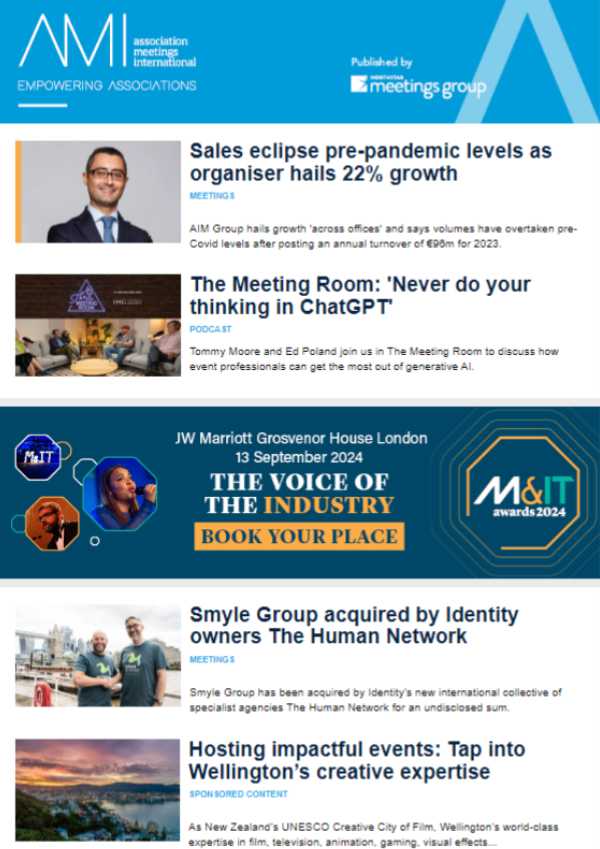Tap the AIM Group organiser portrait thumbnail
600x849 pixels.
click(98, 192)
